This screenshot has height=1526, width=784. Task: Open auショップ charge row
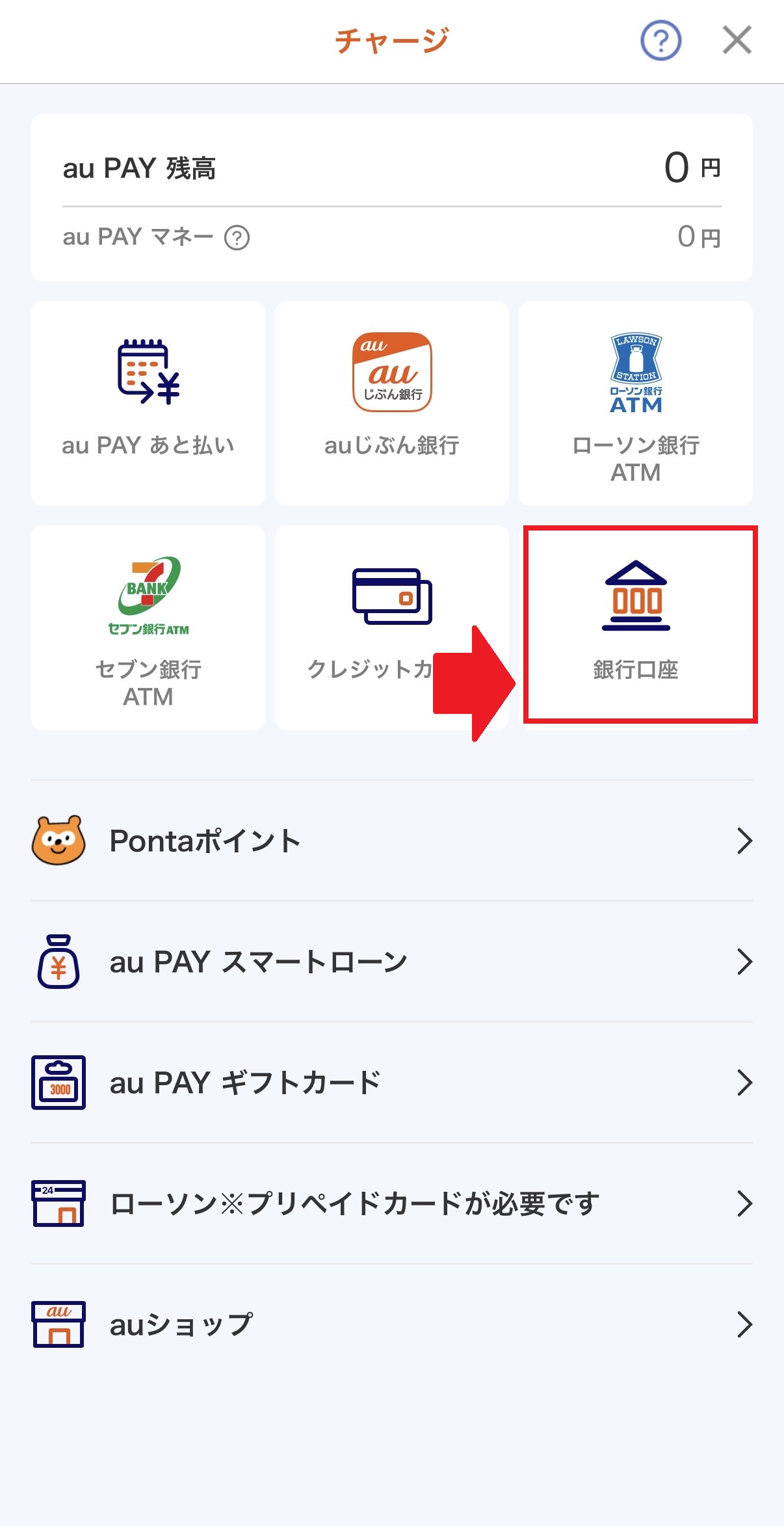[x=391, y=1324]
